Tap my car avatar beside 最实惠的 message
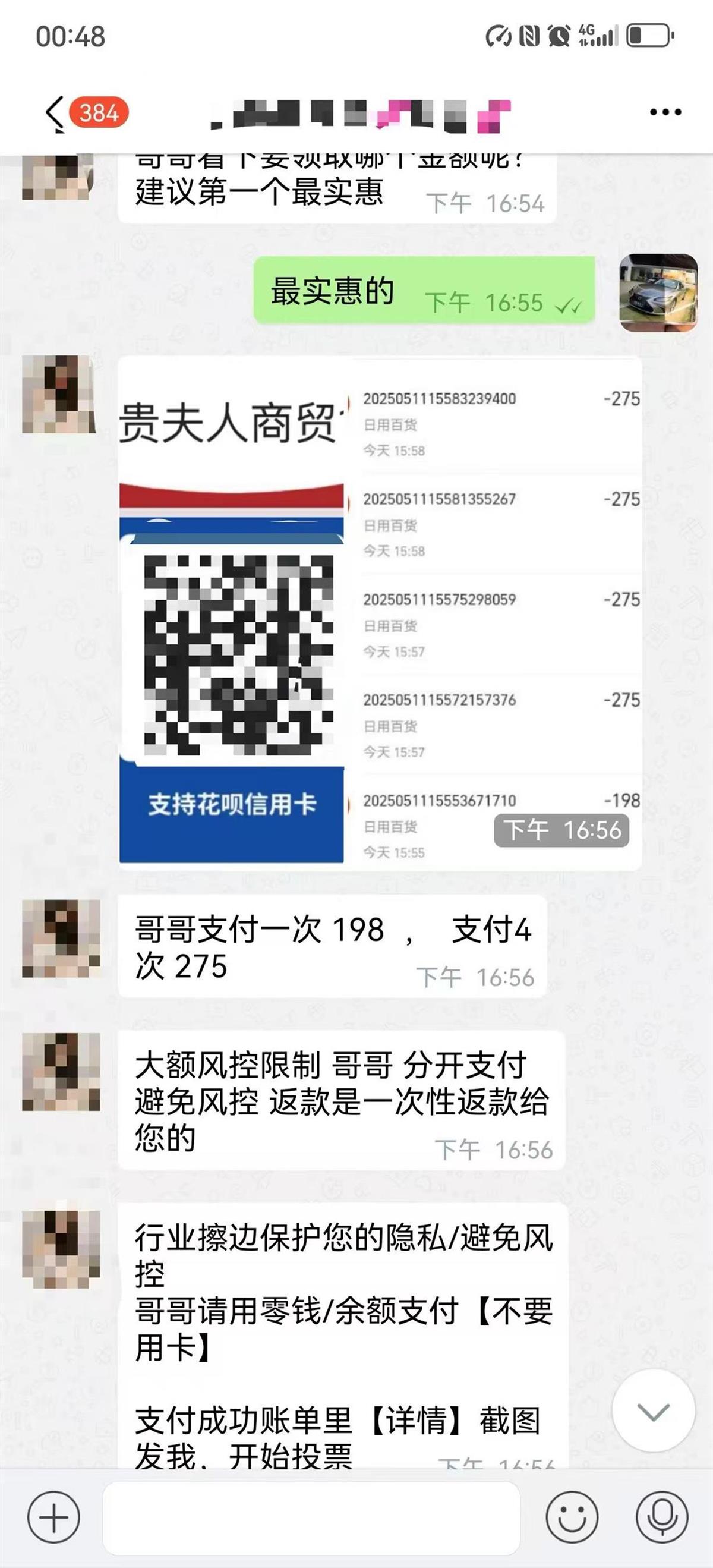Screen dimensions: 713x1568 tap(658, 293)
